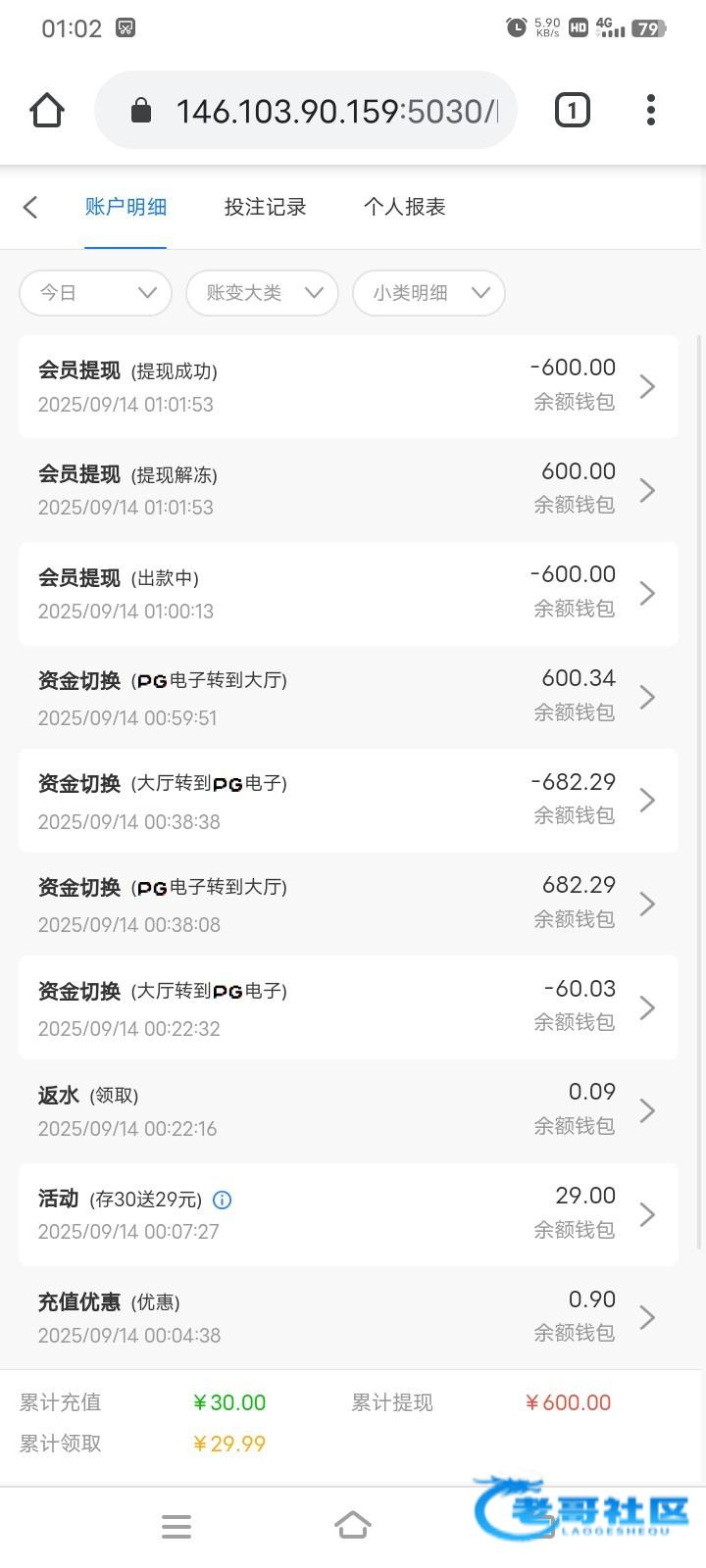Expand the 小类明细 dropdown
The height and width of the screenshot is (1568, 706).
429,293
